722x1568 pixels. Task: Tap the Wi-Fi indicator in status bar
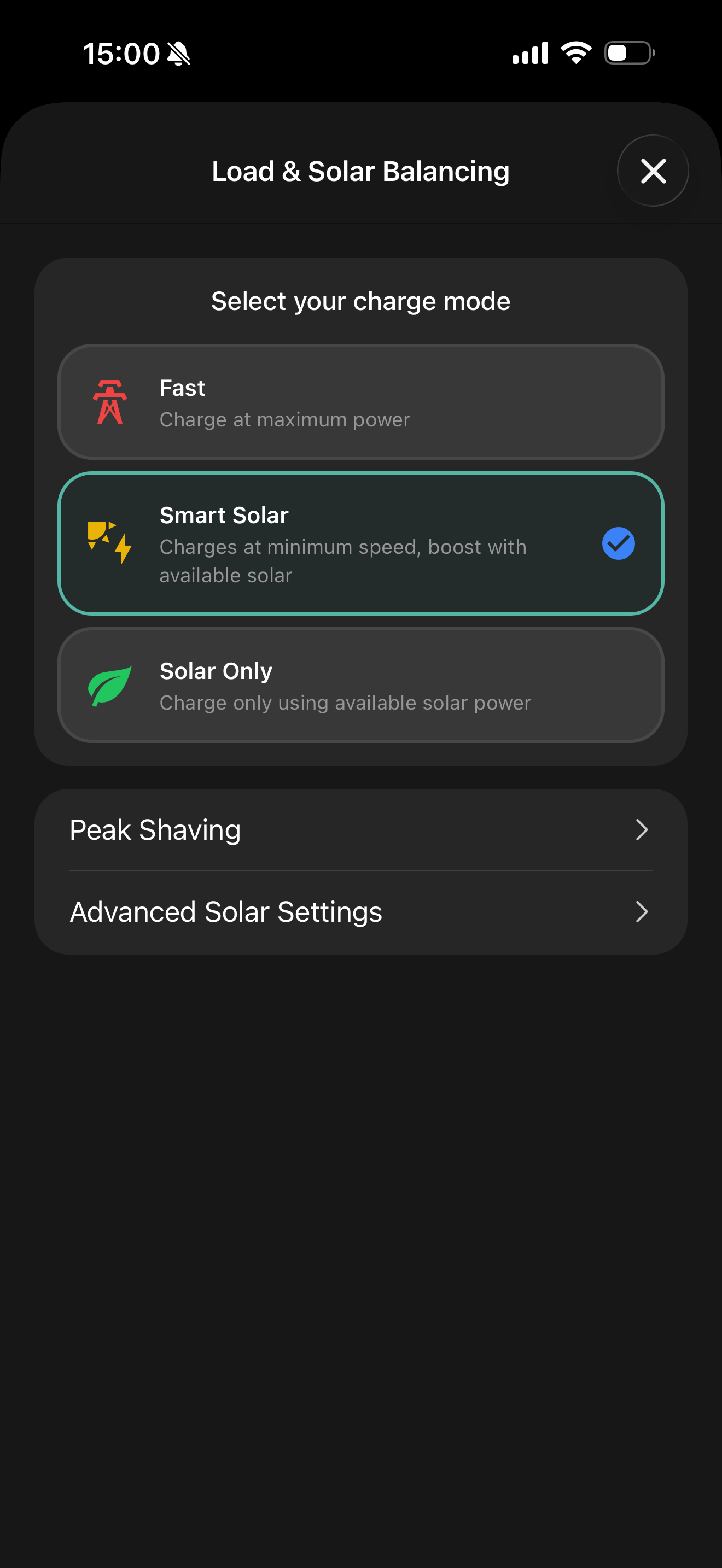pyautogui.click(x=575, y=52)
